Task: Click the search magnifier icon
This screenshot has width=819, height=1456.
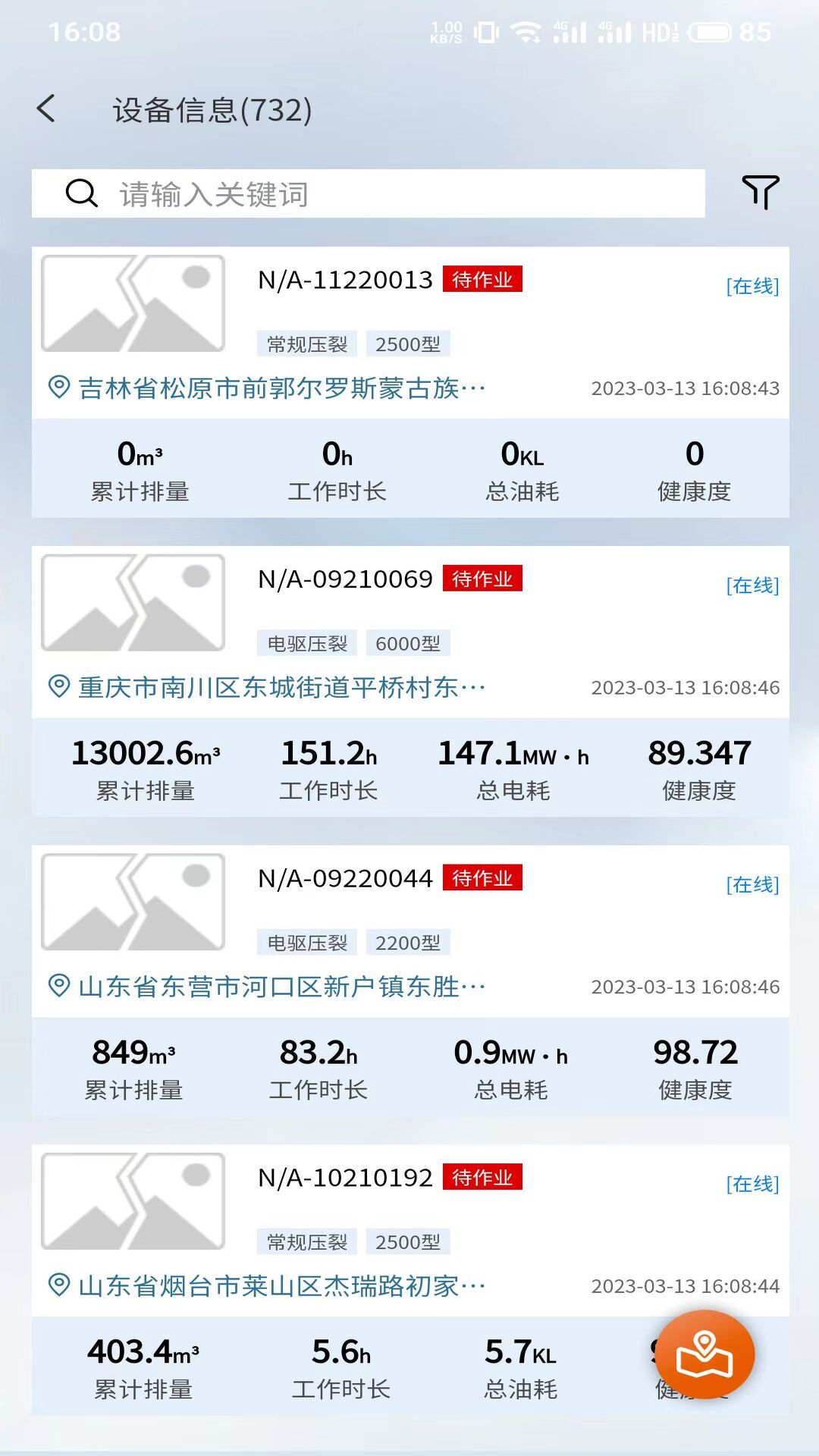Action: pos(81,193)
